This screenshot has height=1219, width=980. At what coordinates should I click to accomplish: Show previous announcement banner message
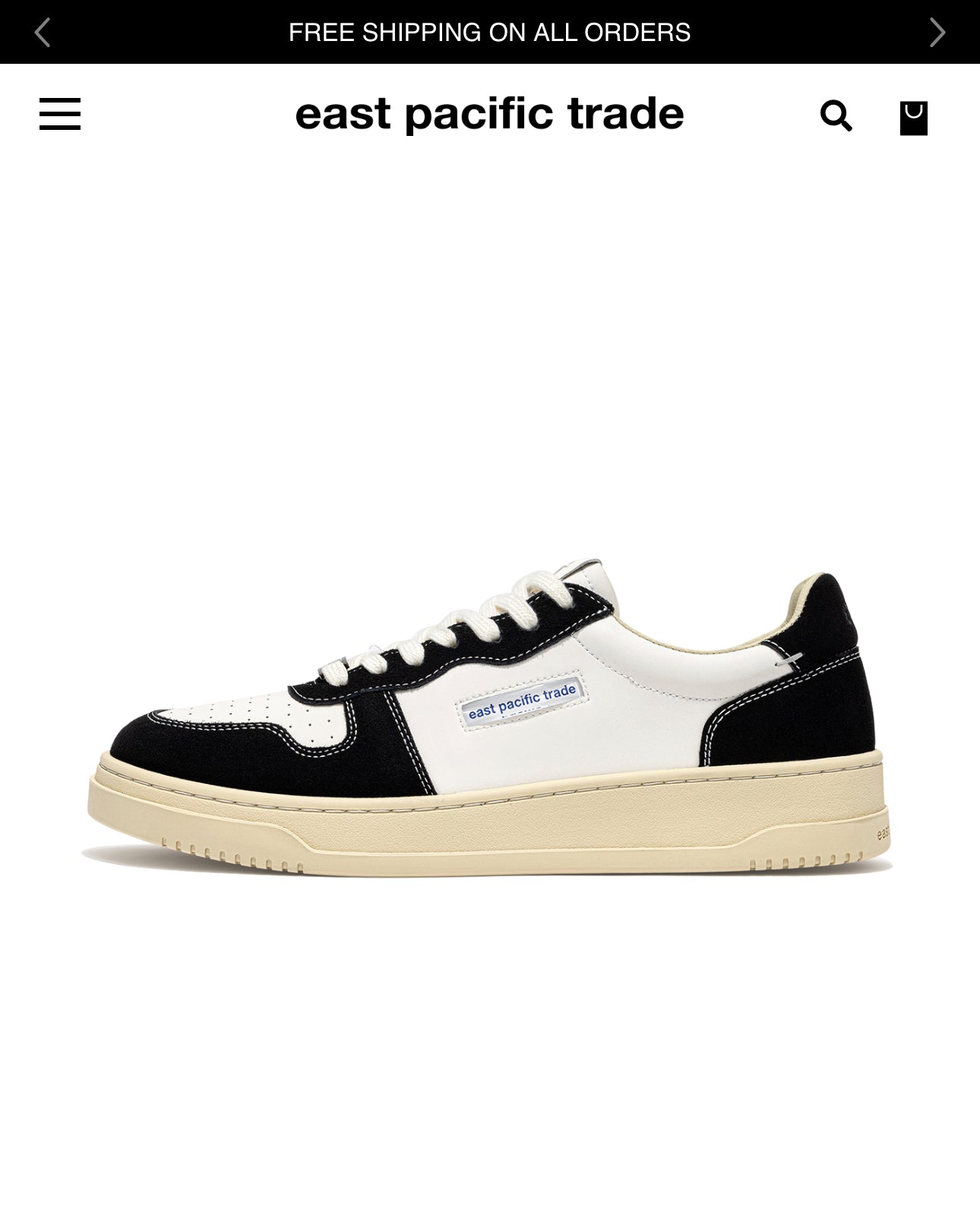pyautogui.click(x=43, y=32)
